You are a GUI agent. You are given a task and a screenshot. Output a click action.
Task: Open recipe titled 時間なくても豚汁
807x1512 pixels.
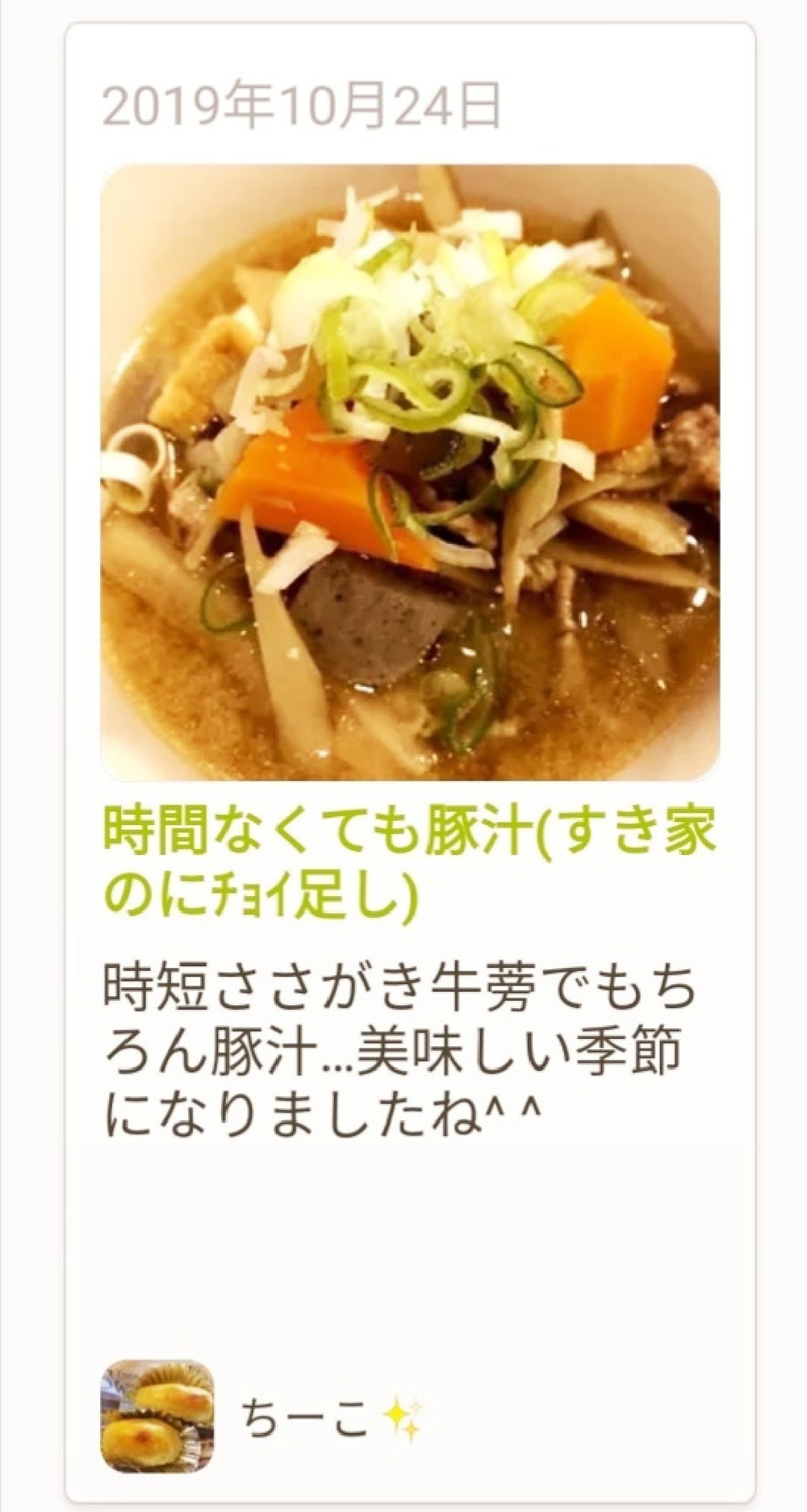coord(410,863)
